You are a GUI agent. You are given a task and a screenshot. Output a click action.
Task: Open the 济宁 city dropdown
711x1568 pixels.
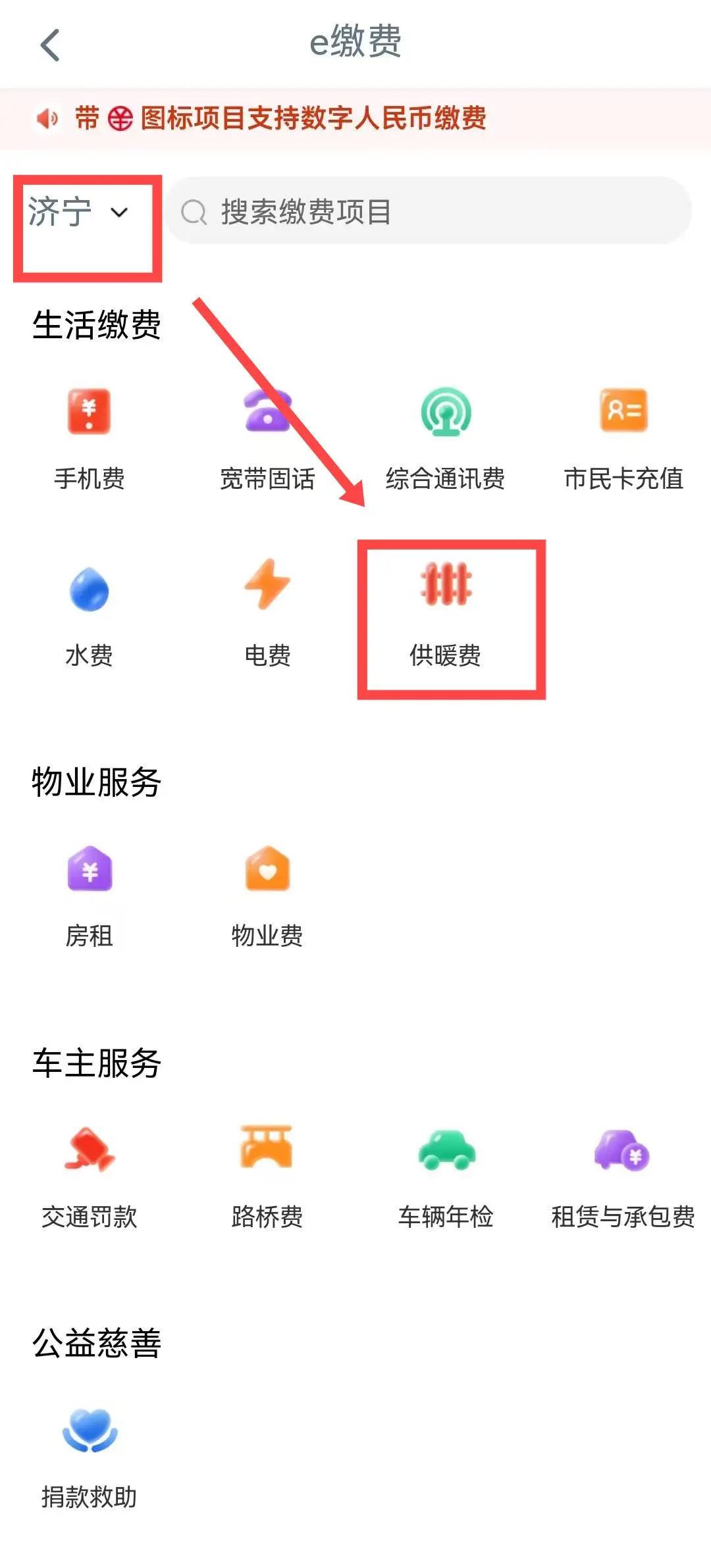click(78, 213)
